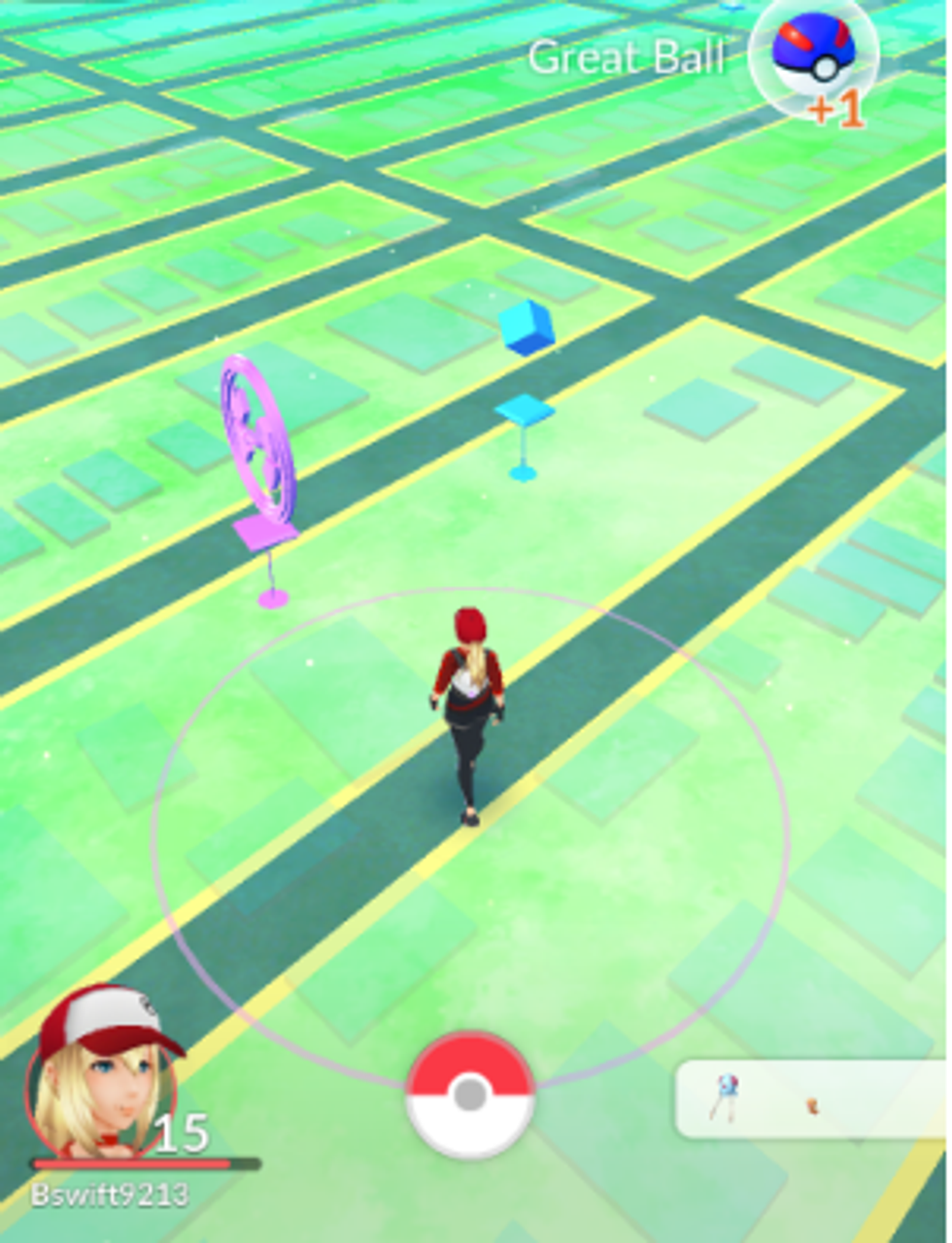The width and height of the screenshot is (952, 1243).
Task: Select the blue PokéStop cube
Action: [527, 328]
